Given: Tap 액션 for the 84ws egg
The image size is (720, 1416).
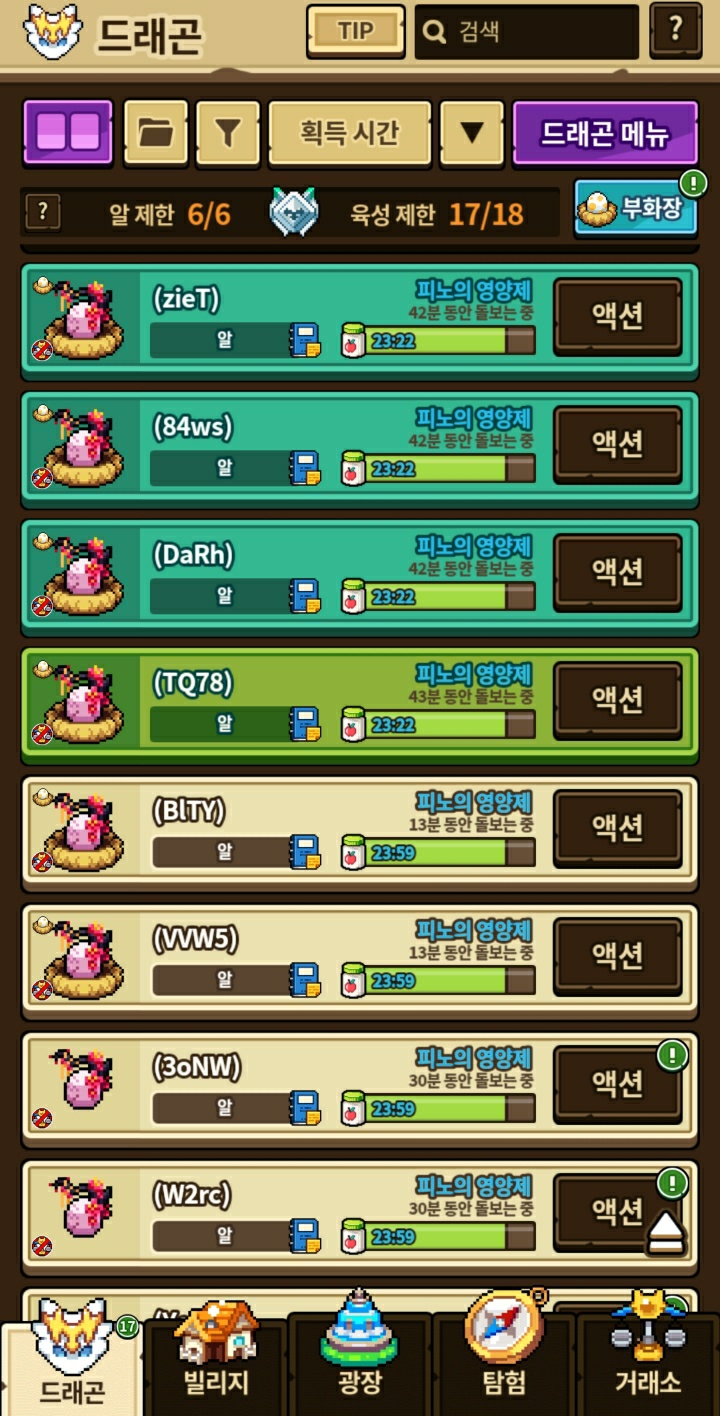Looking at the screenshot, I should 617,444.
